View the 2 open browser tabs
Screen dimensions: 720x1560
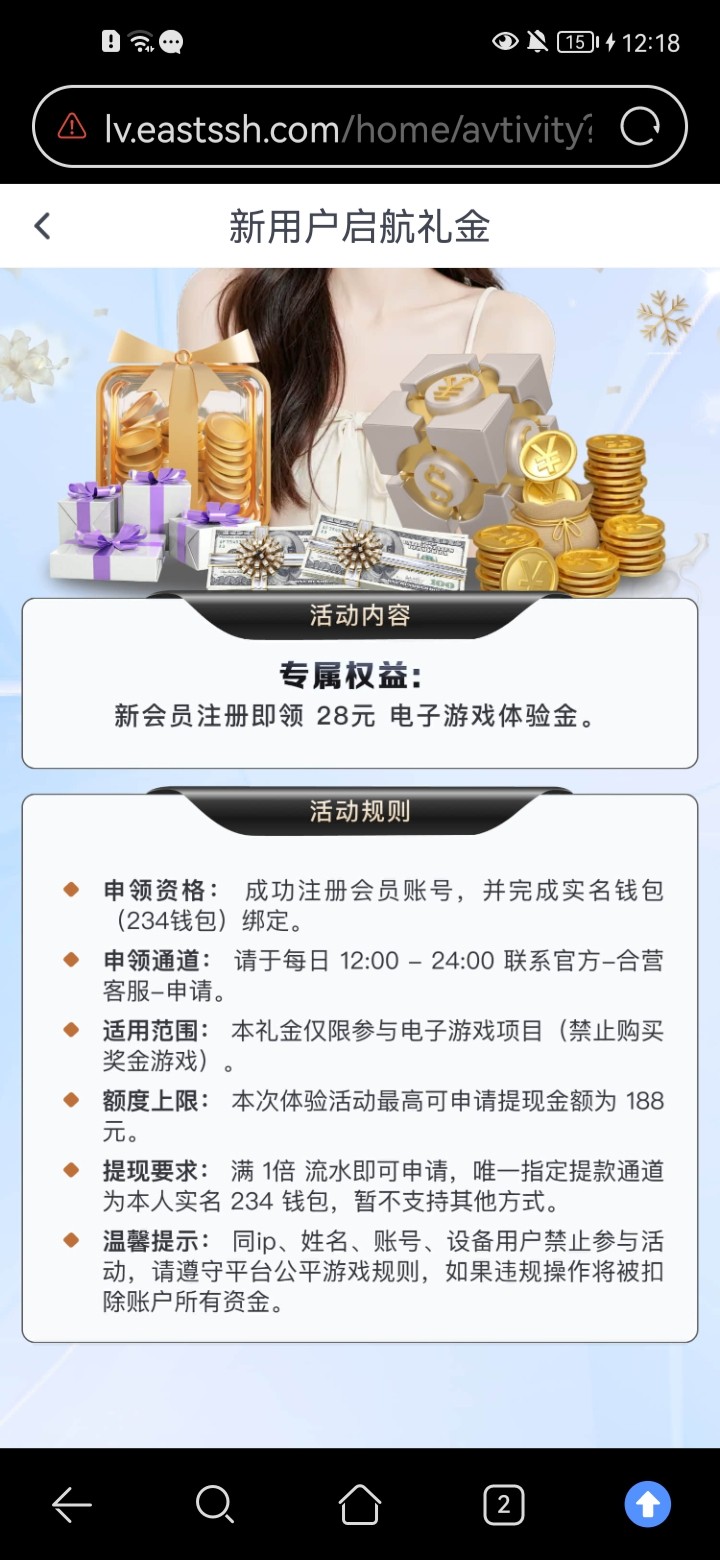tap(503, 1503)
